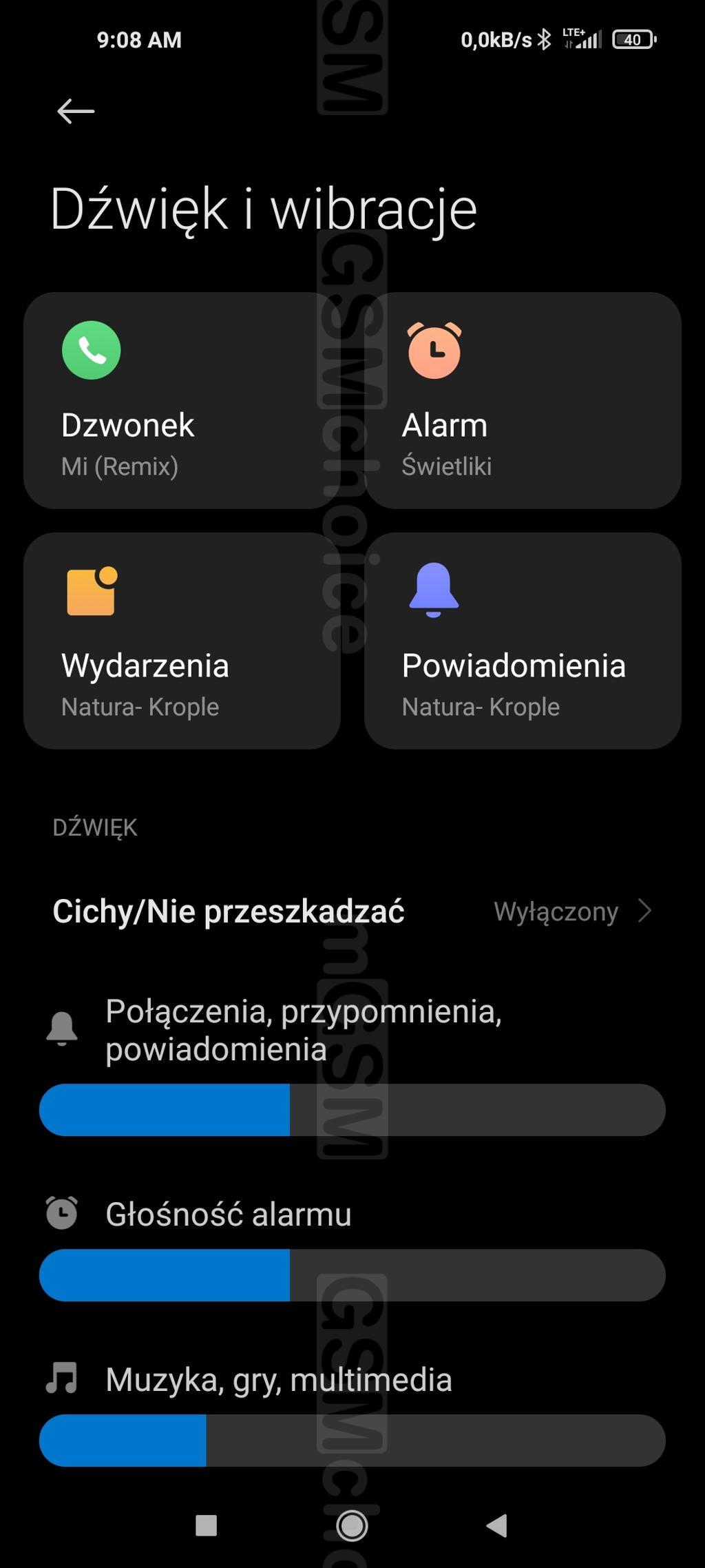Image resolution: width=705 pixels, height=1568 pixels.
Task: Open the Dzwonek ringtone card
Action: 182,400
